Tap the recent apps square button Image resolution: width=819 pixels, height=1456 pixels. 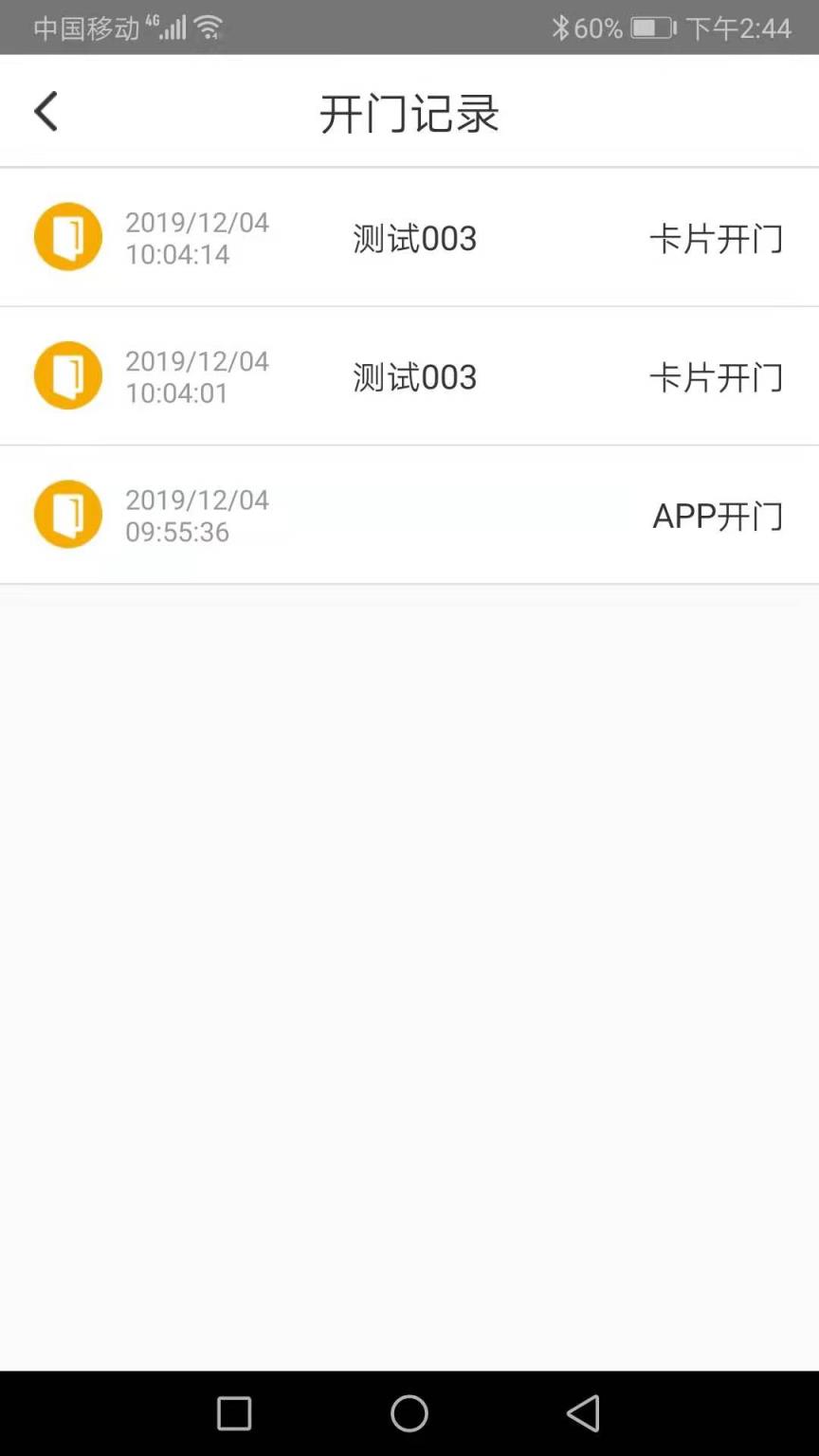pos(234,1412)
